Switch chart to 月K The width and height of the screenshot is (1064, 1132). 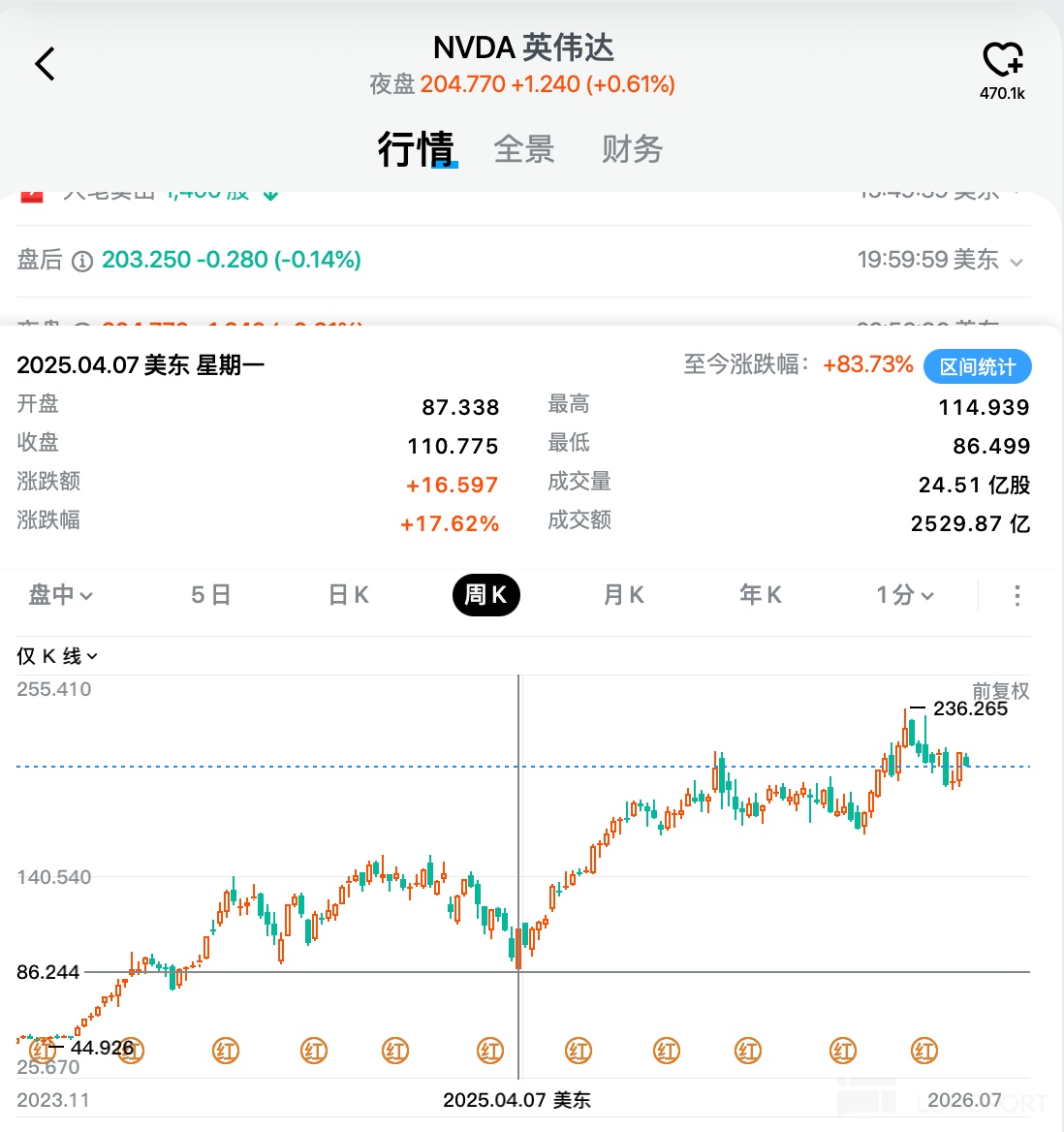(x=624, y=595)
